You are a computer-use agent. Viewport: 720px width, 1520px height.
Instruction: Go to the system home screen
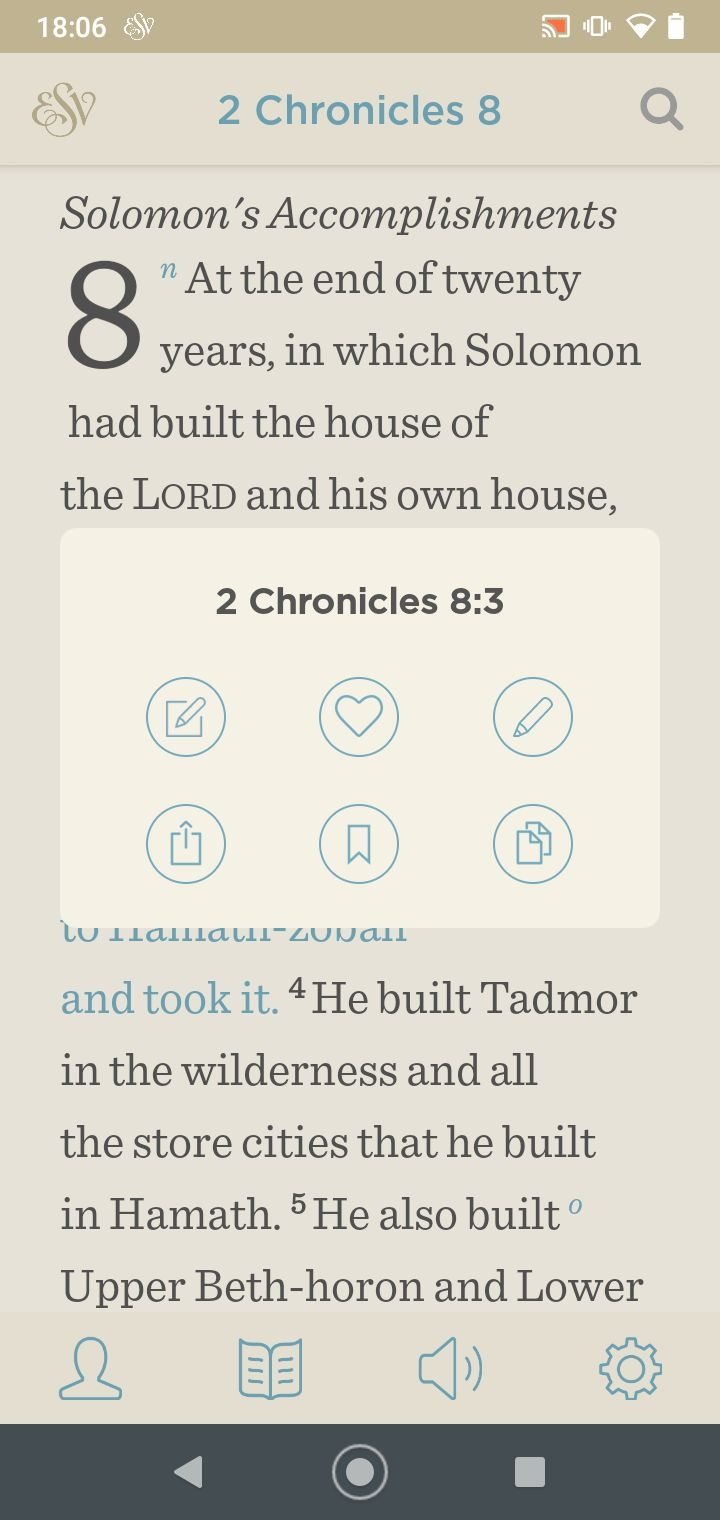pyautogui.click(x=359, y=1472)
